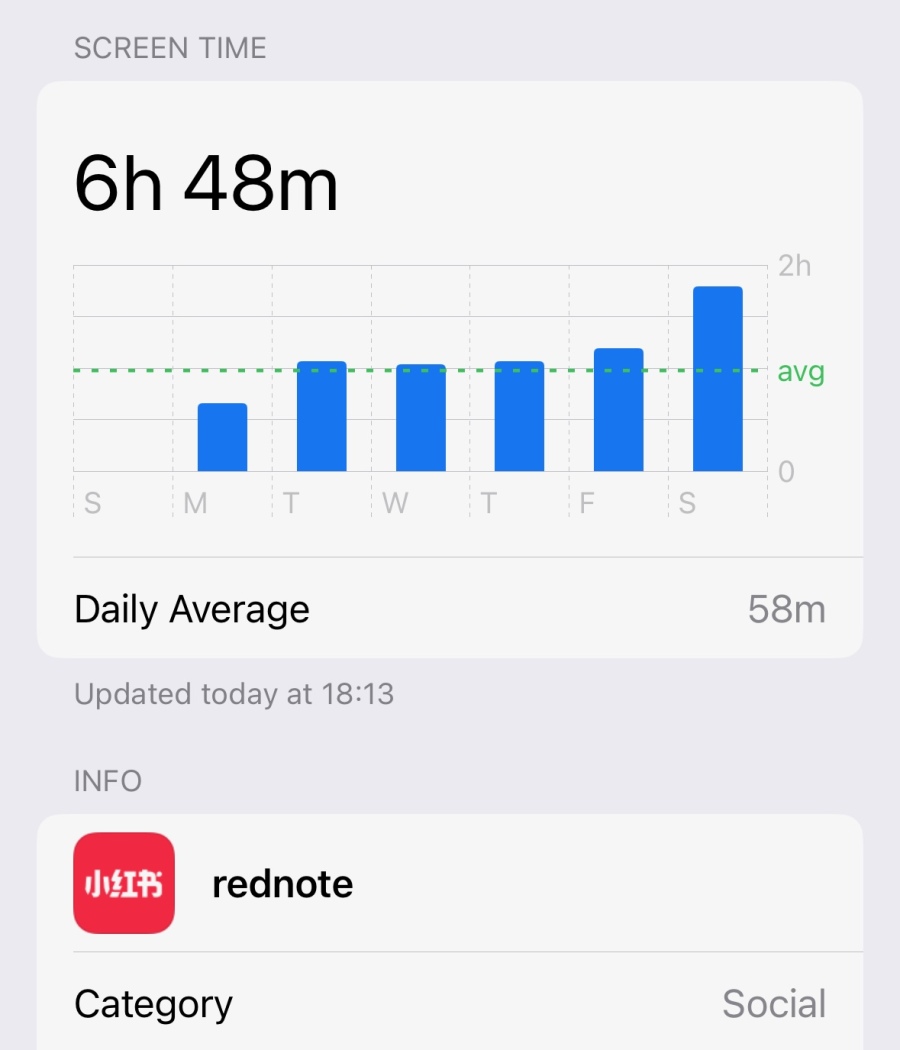Screen dimensions: 900x1050
Task: Select Saturday's tallest bar in the chart
Action: [x=717, y=379]
